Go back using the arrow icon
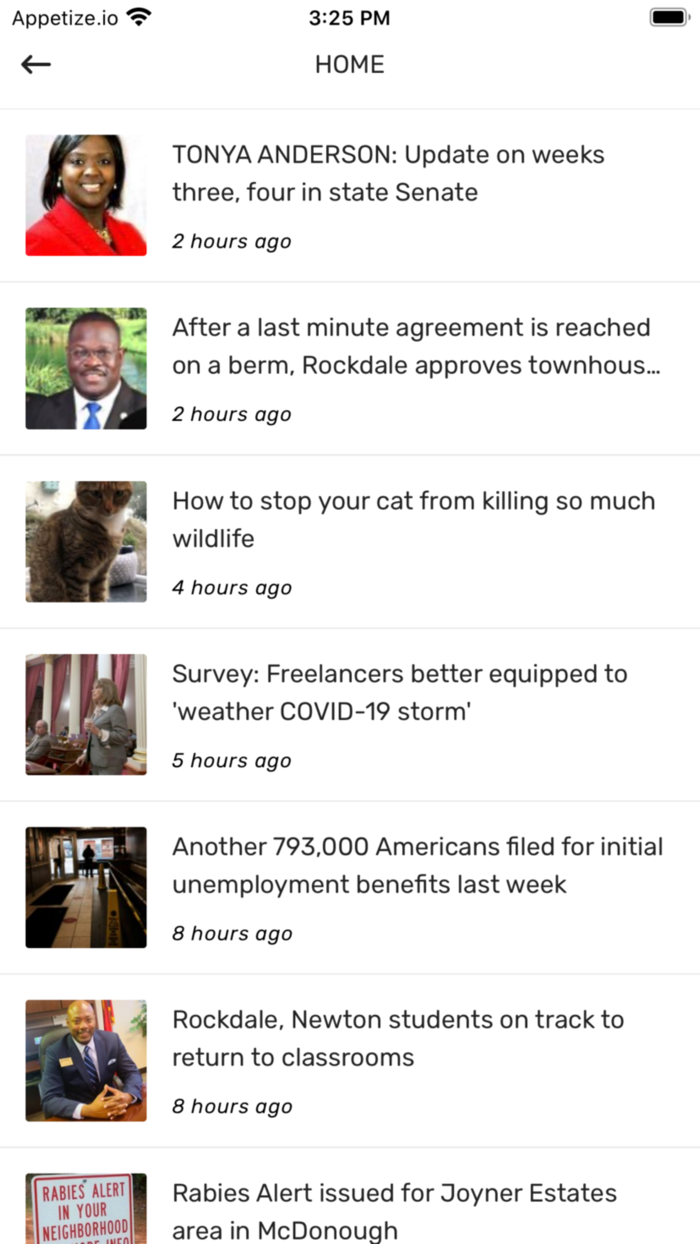This screenshot has width=700, height=1244. tap(36, 65)
